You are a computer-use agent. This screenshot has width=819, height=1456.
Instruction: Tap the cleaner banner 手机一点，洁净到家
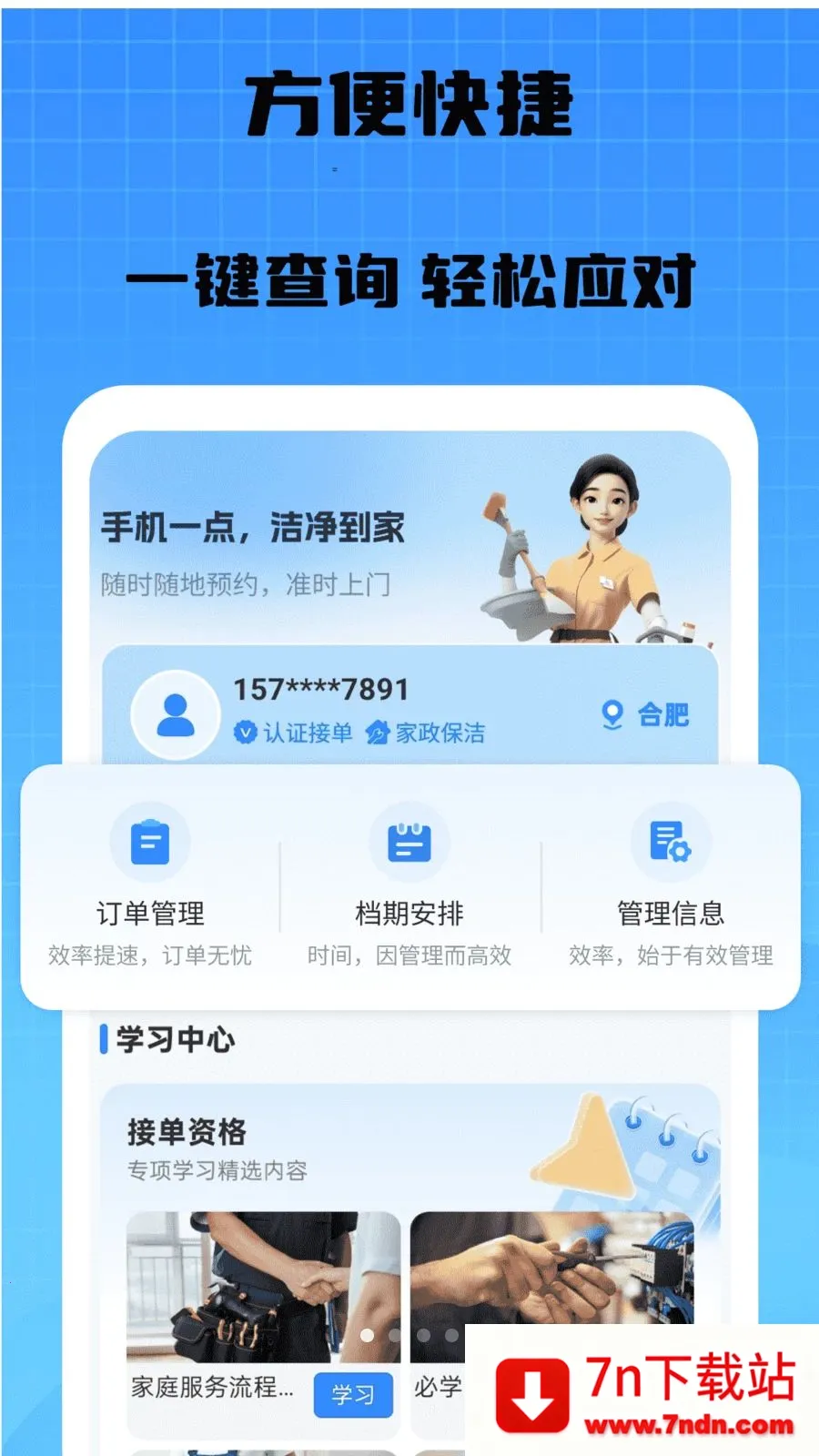coord(255,528)
